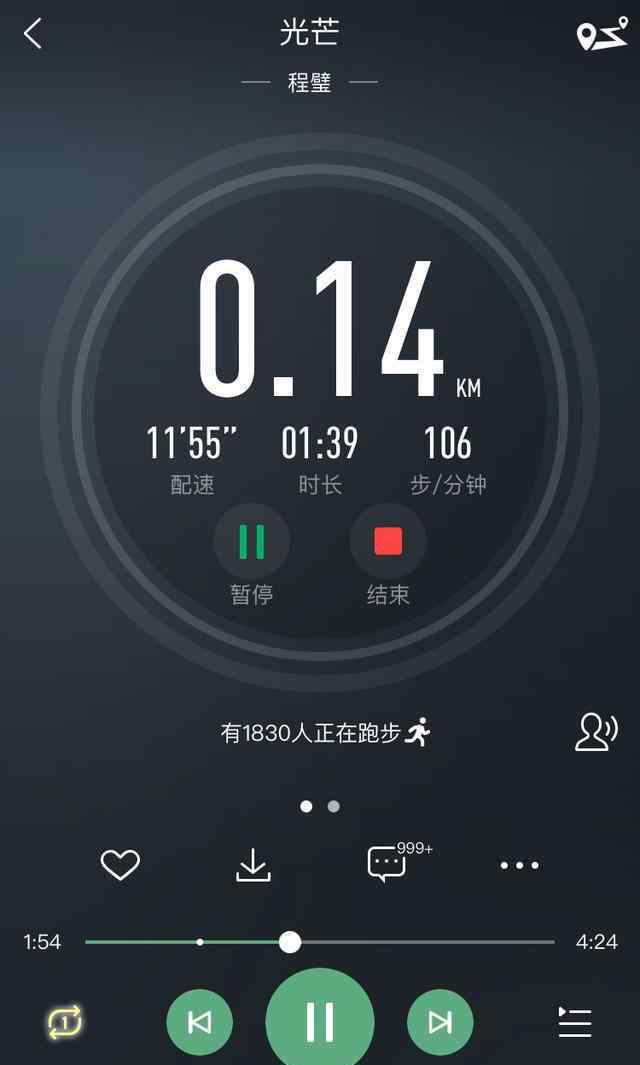This screenshot has width=640, height=1065.
Task: Skip to the previous track
Action: point(199,1022)
